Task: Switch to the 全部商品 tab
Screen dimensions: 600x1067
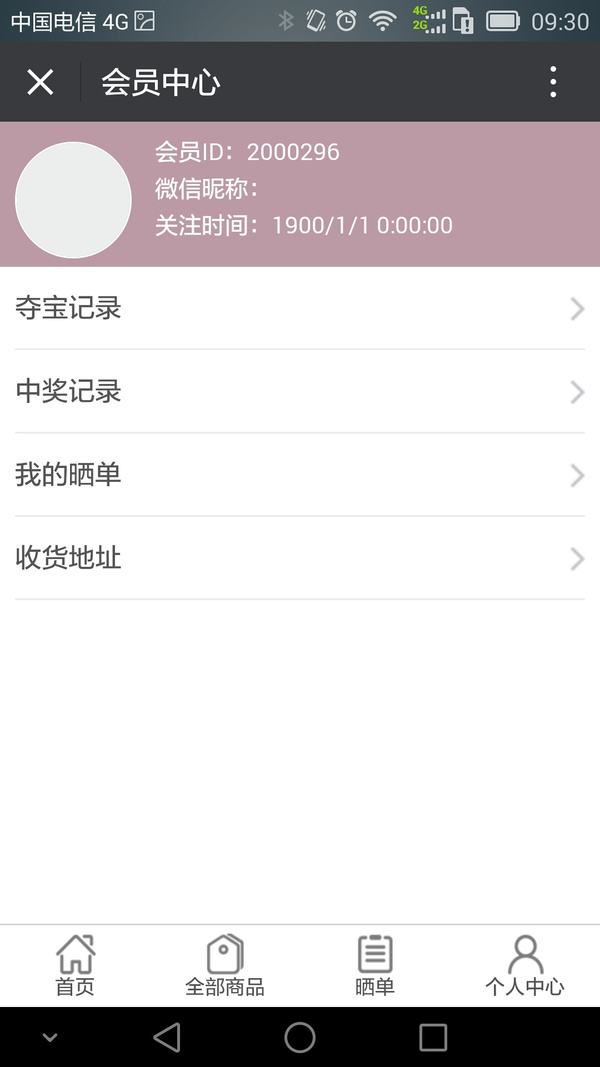Action: 225,966
